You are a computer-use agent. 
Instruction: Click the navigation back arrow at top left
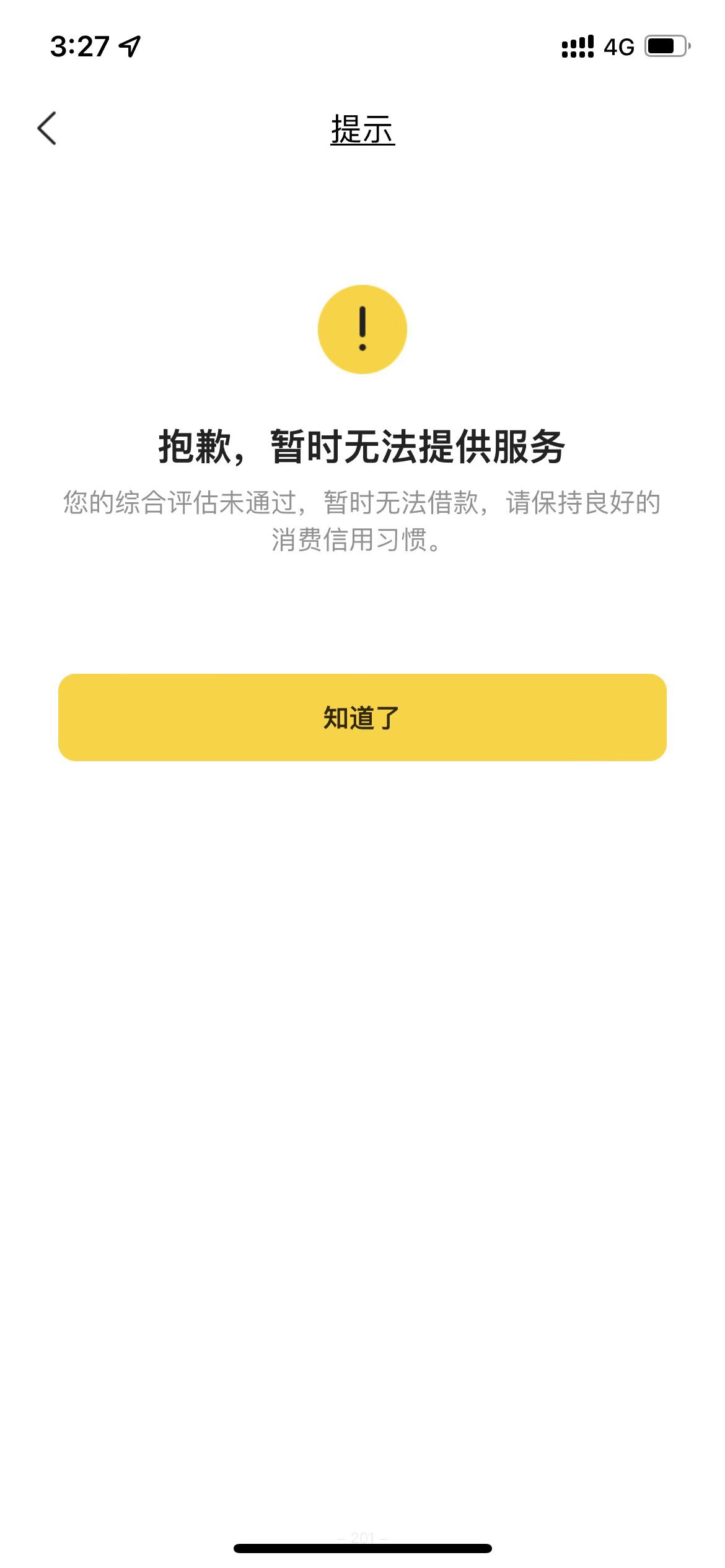click(45, 128)
